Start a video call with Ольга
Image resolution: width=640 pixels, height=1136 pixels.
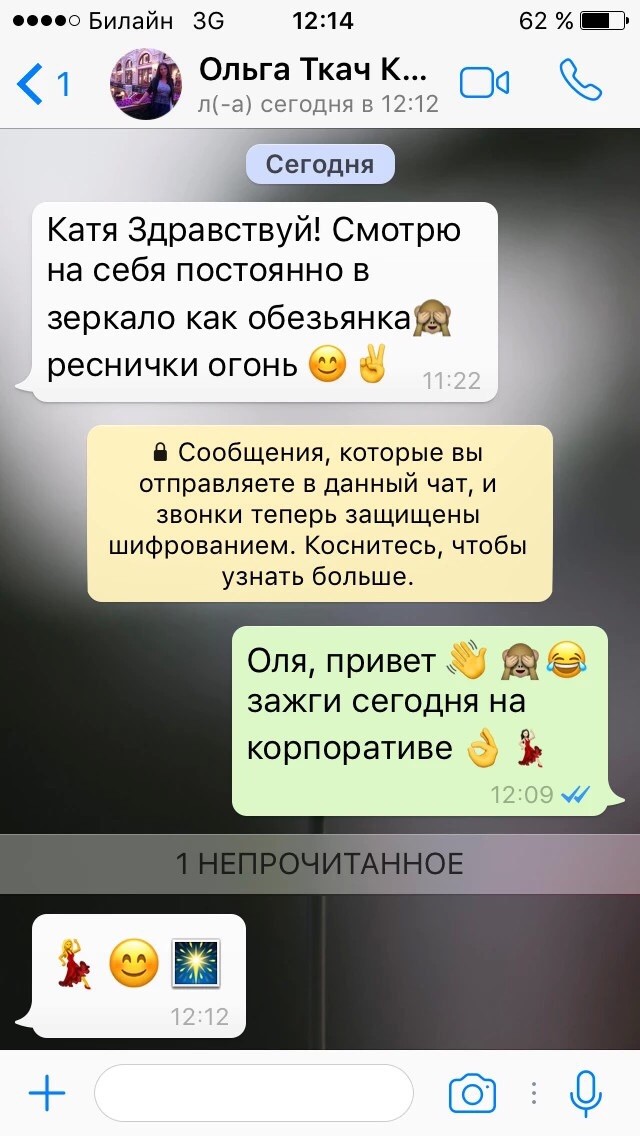pyautogui.click(x=484, y=83)
